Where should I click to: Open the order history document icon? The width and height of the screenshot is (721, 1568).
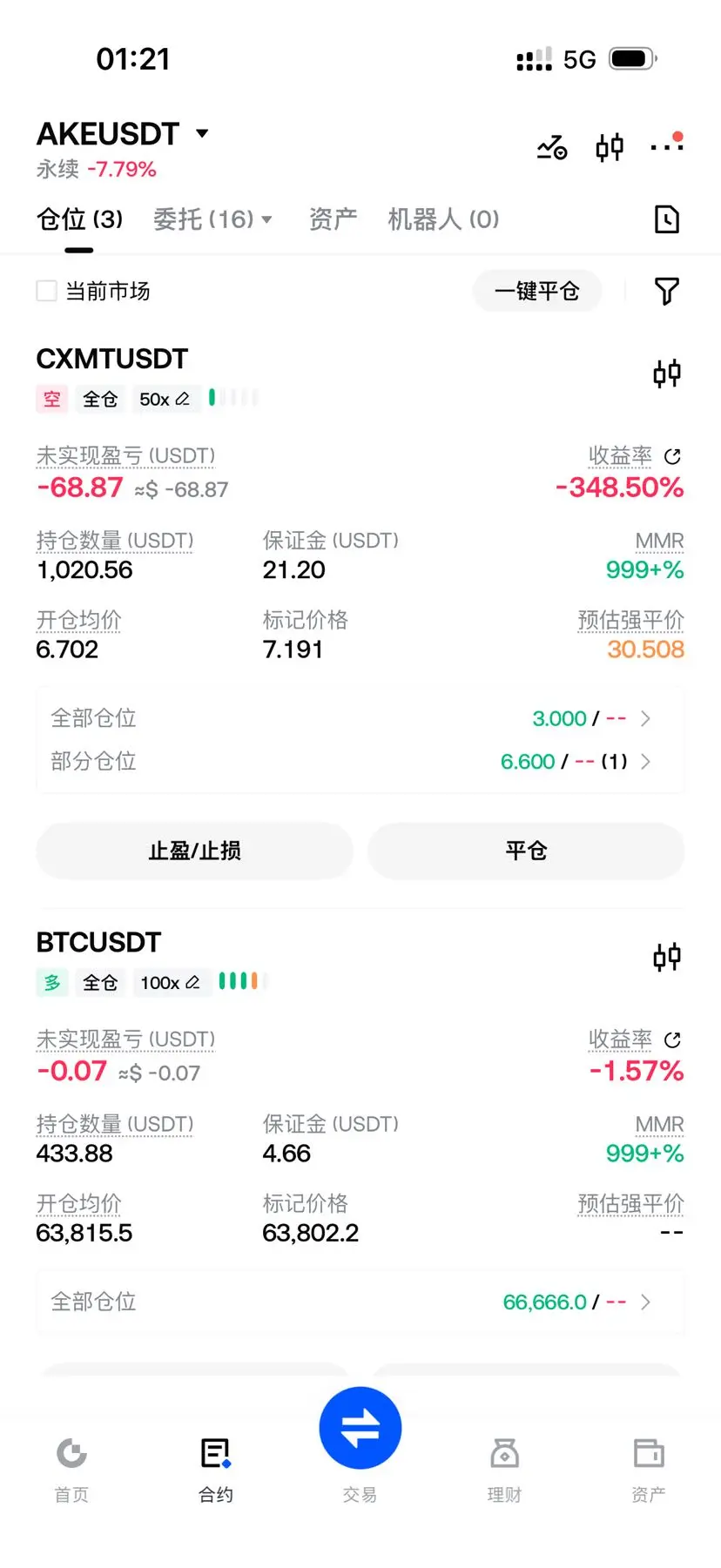click(667, 219)
